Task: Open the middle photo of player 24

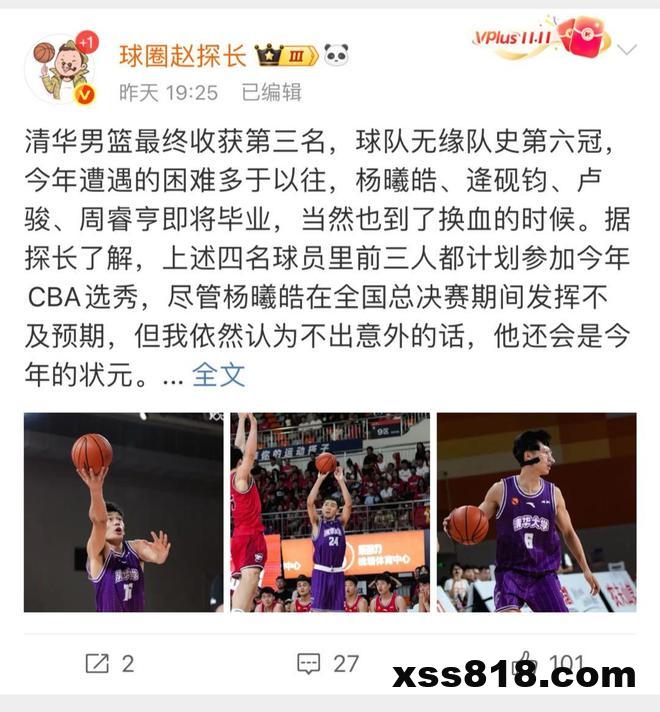Action: (330, 512)
